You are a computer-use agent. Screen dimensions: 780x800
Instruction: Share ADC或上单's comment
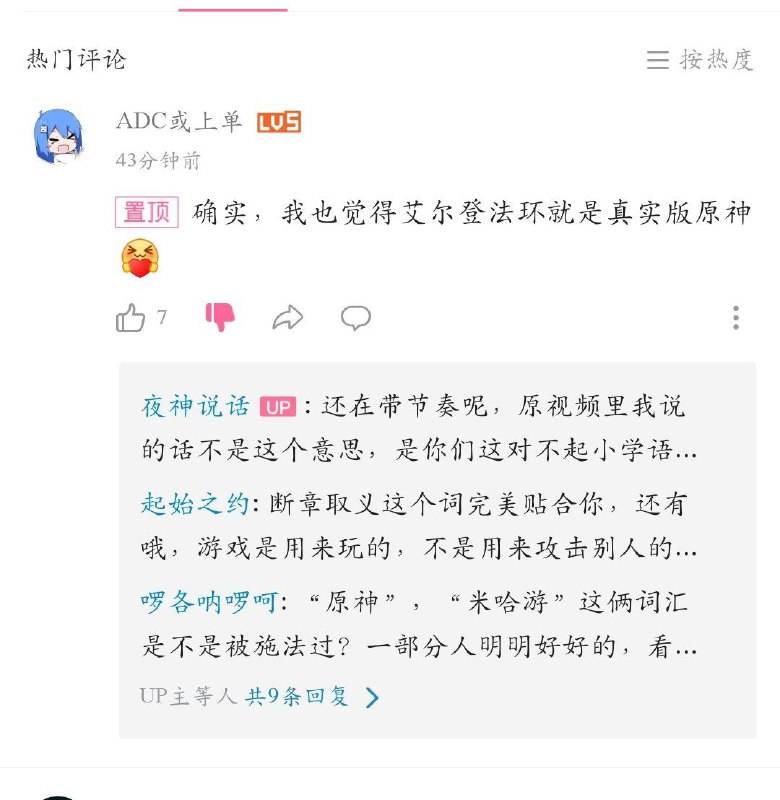(x=288, y=318)
